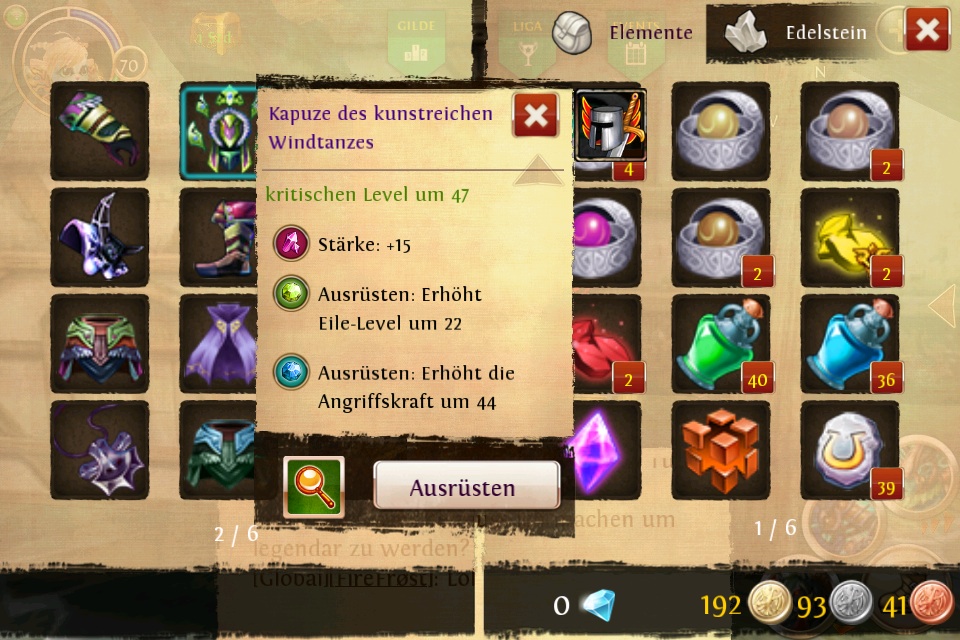
Task: Select the blue potion with 36
Action: click(849, 344)
